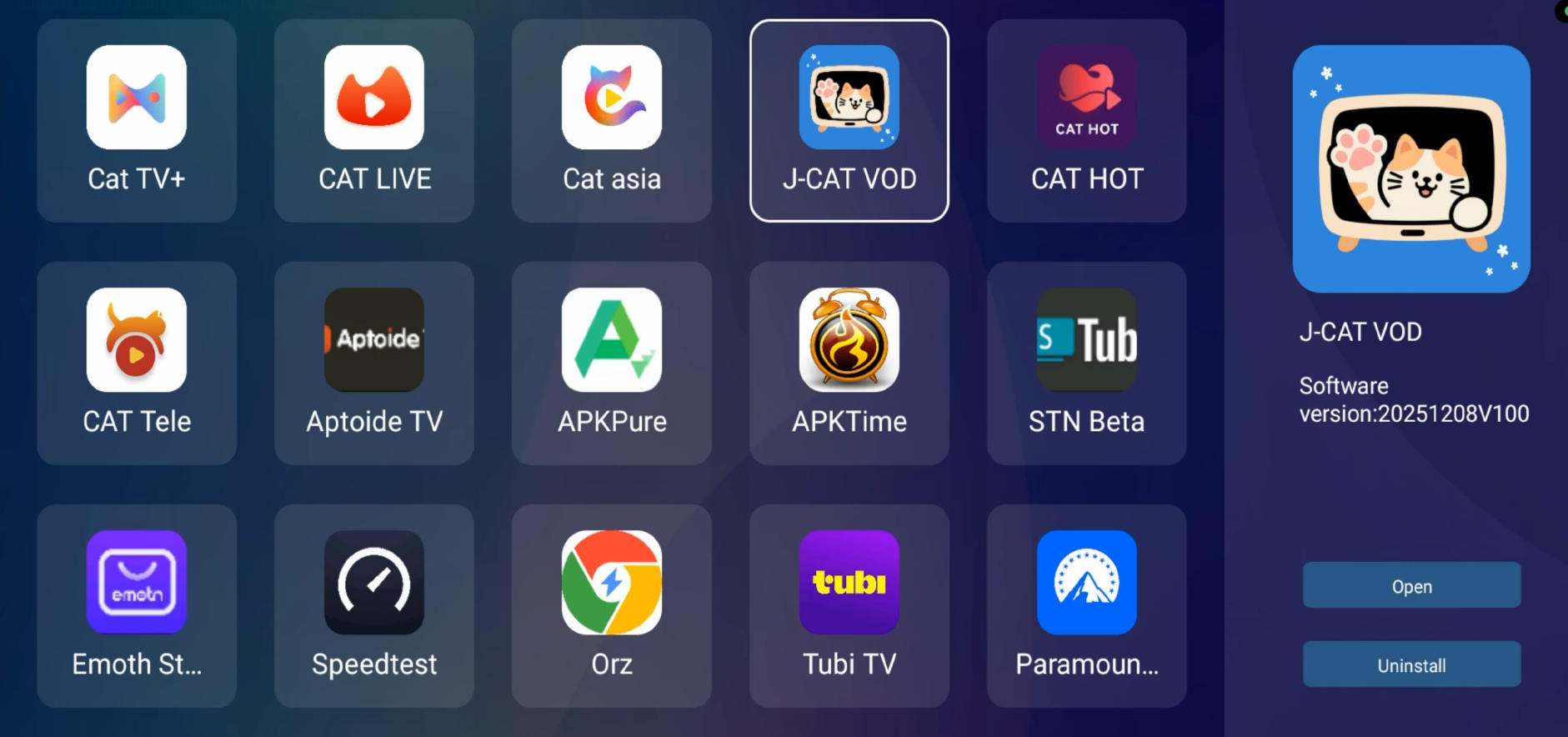Launch the Speedtest app
Screen dimensions: 1568x737
tap(374, 606)
